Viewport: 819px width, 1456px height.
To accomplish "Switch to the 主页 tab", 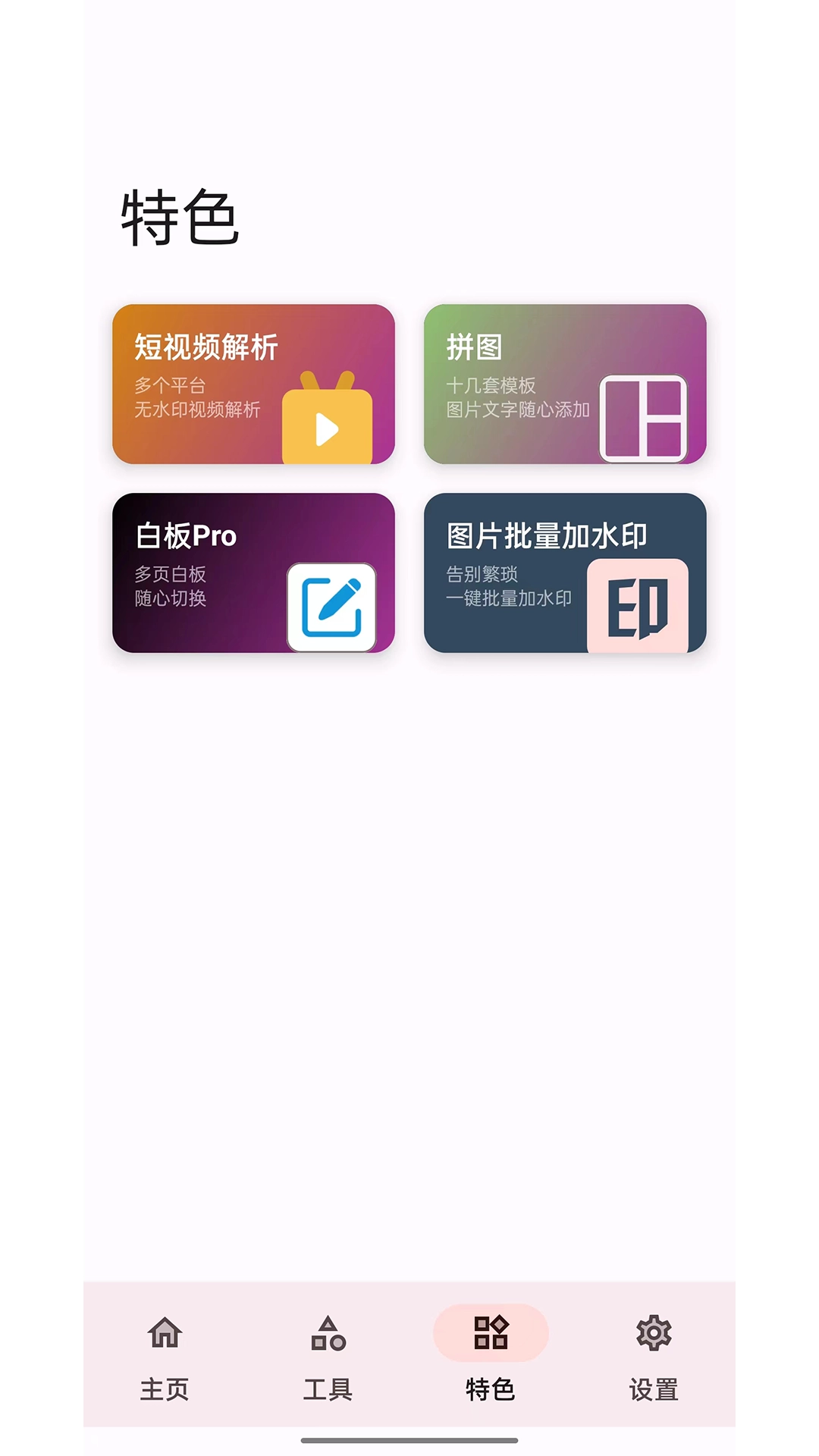I will [x=164, y=1357].
